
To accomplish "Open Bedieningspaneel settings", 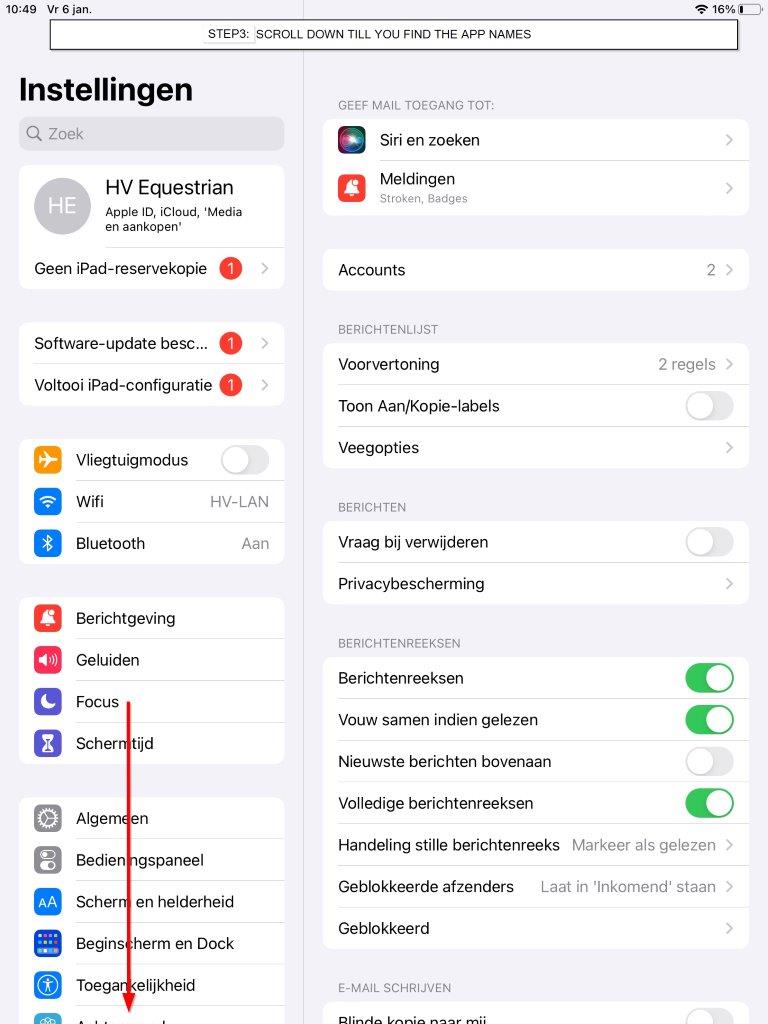I will [151, 860].
